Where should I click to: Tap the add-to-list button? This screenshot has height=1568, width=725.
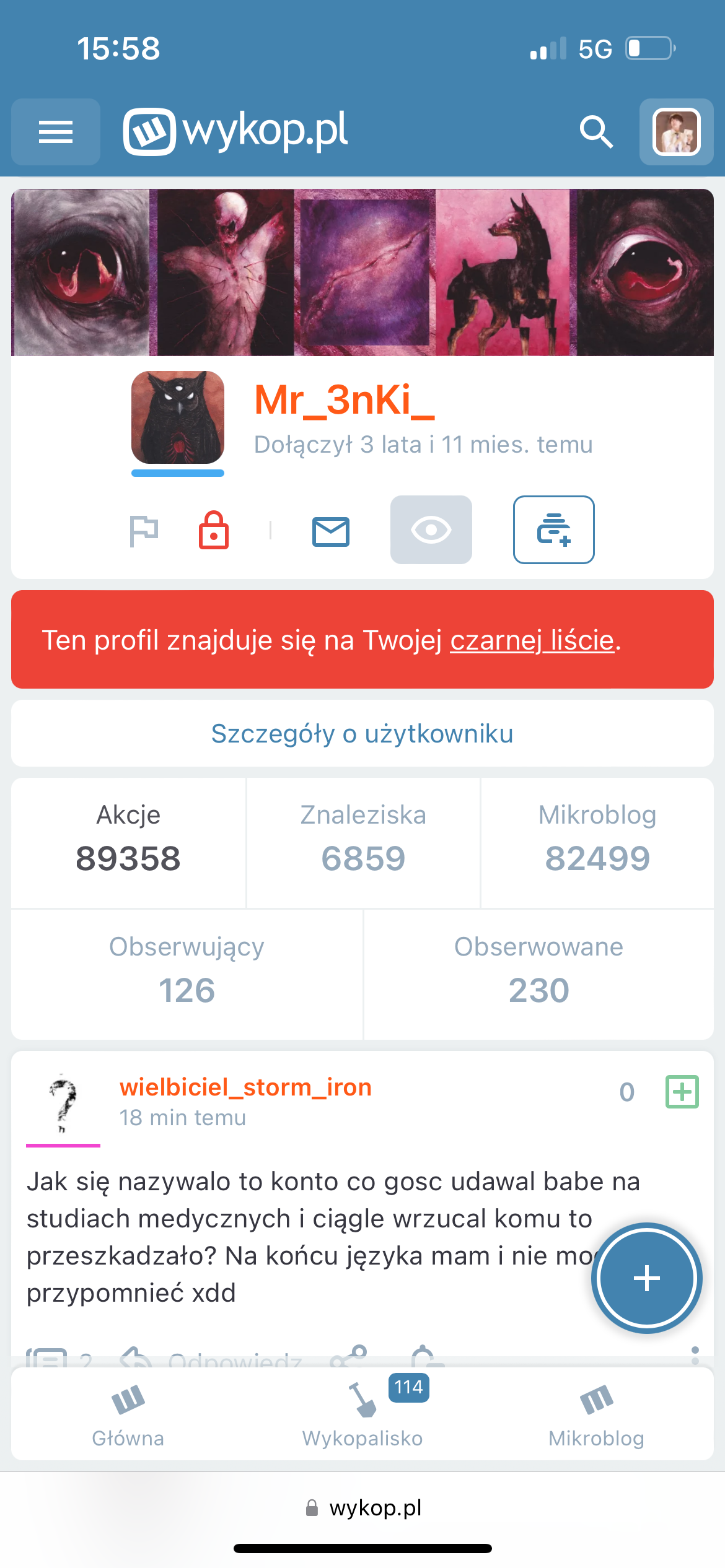point(553,530)
